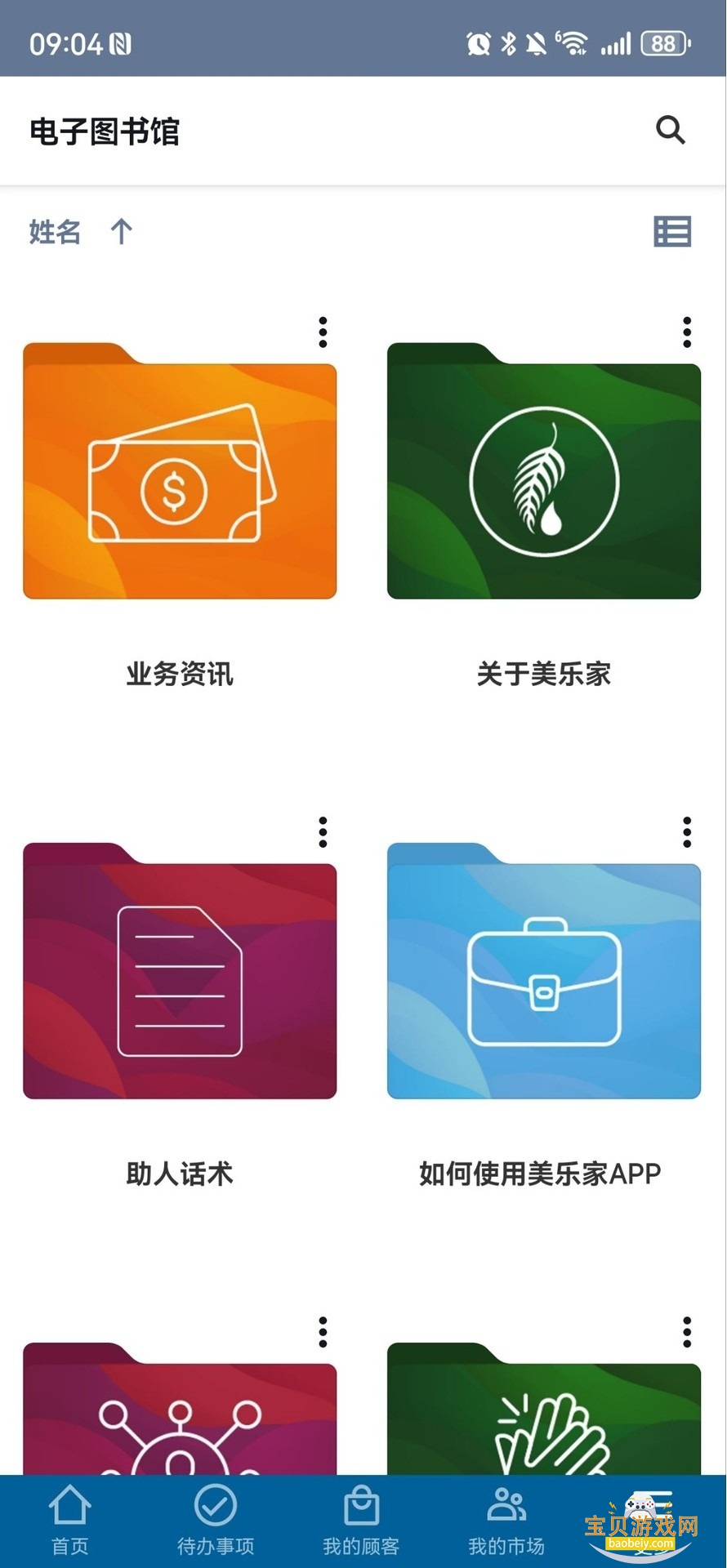Switch to the 首页 tab
Screen dimensions: 727x1568
tap(69, 1519)
